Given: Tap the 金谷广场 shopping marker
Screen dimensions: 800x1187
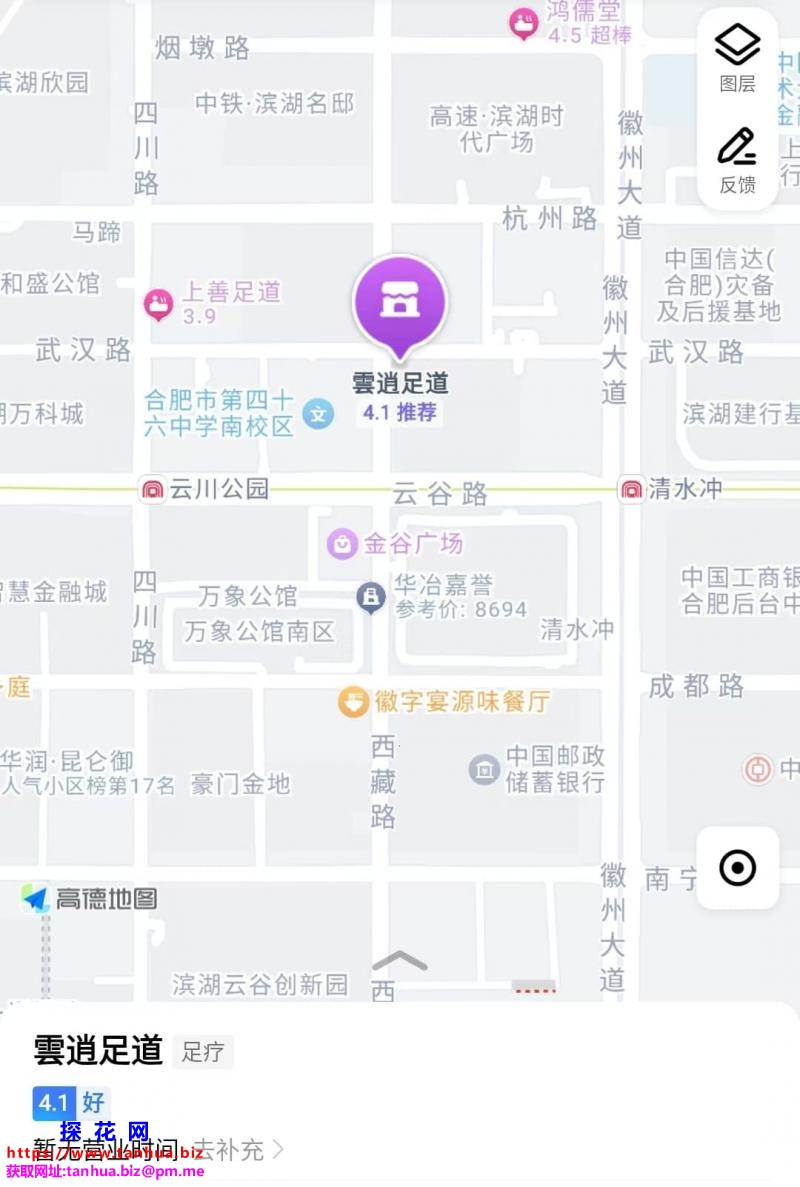Looking at the screenshot, I should tap(343, 544).
